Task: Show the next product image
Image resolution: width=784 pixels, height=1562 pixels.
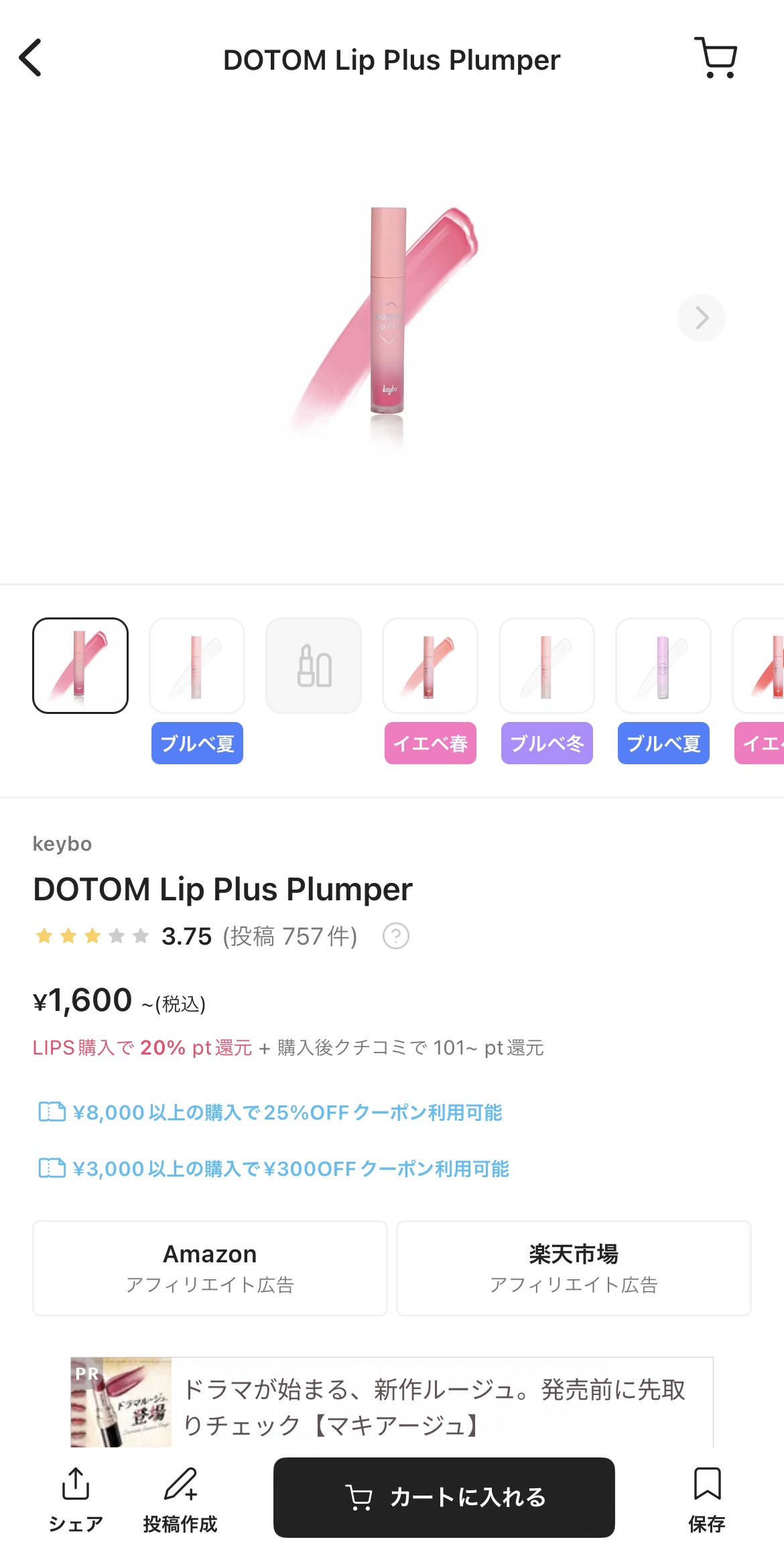Action: coord(701,318)
